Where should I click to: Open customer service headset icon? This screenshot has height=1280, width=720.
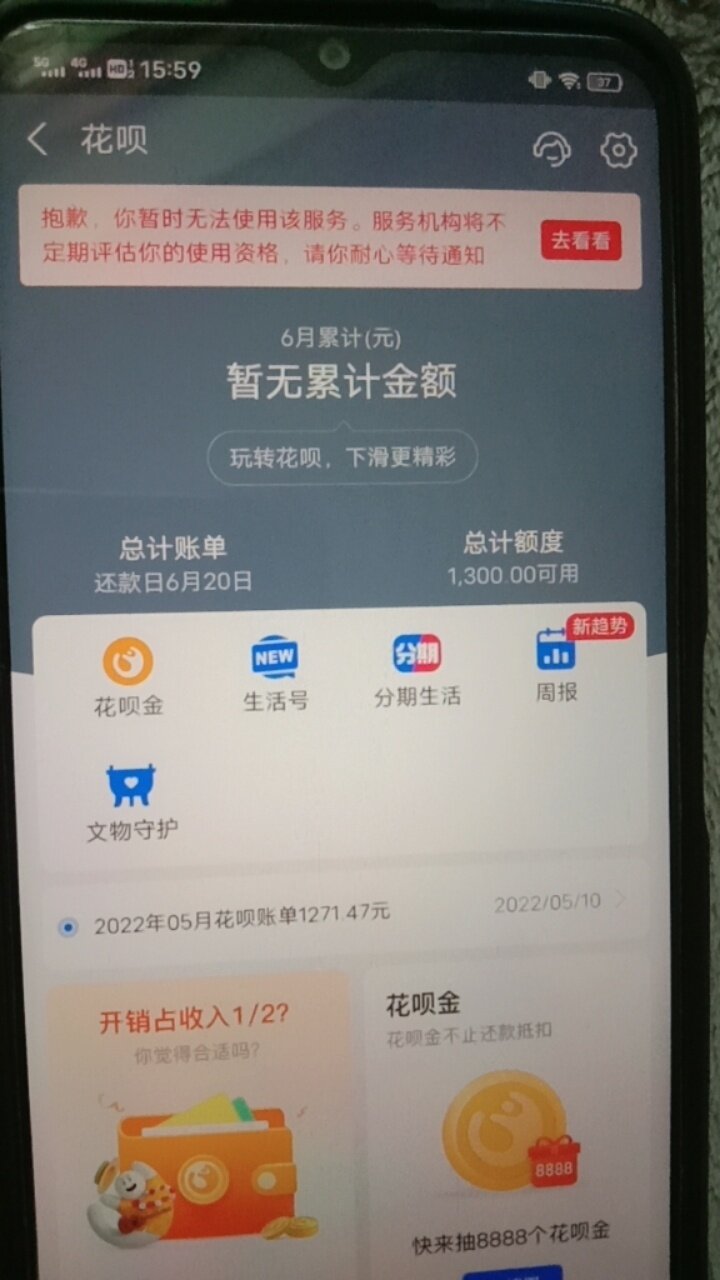pyautogui.click(x=551, y=149)
